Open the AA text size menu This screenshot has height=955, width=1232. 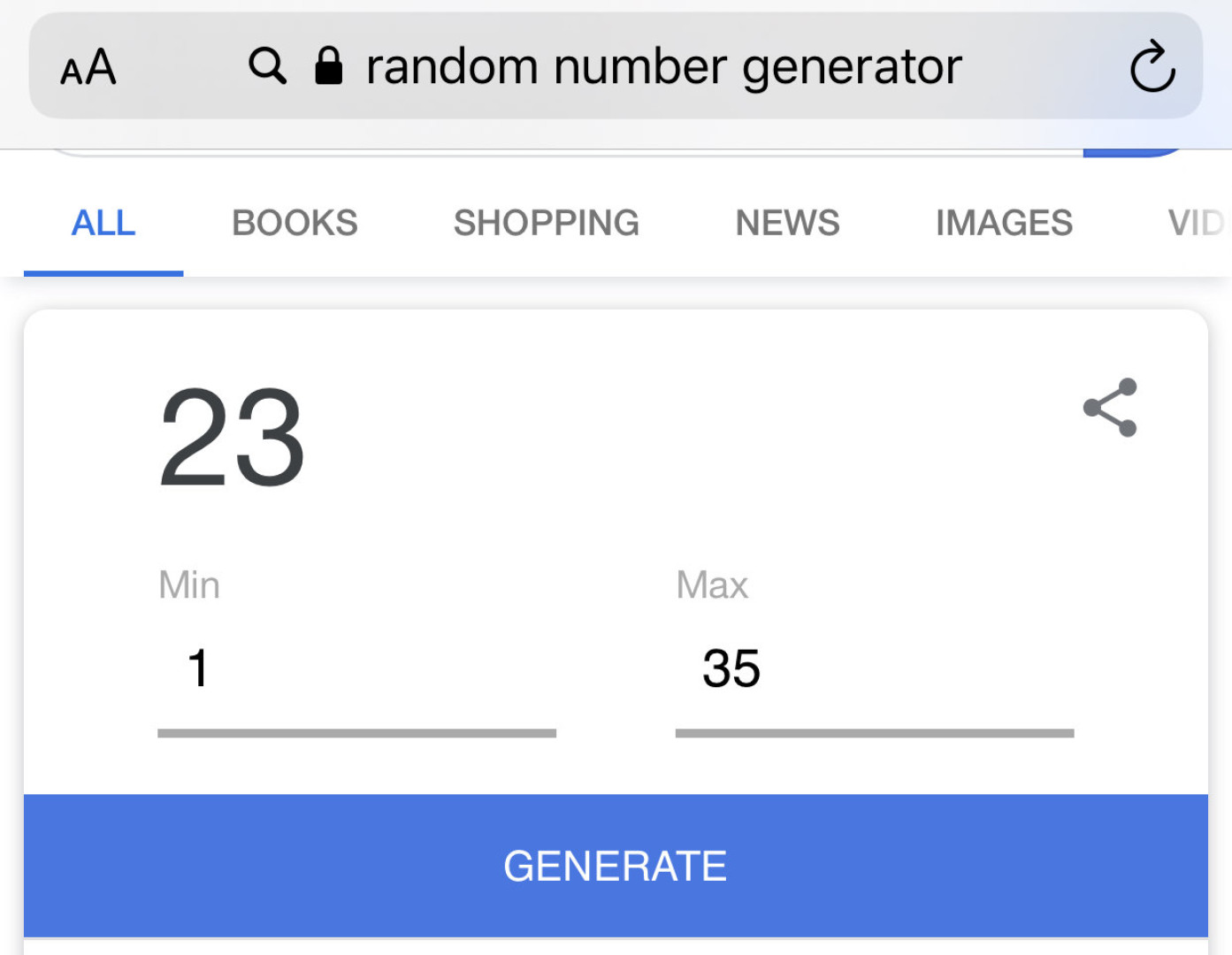88,67
